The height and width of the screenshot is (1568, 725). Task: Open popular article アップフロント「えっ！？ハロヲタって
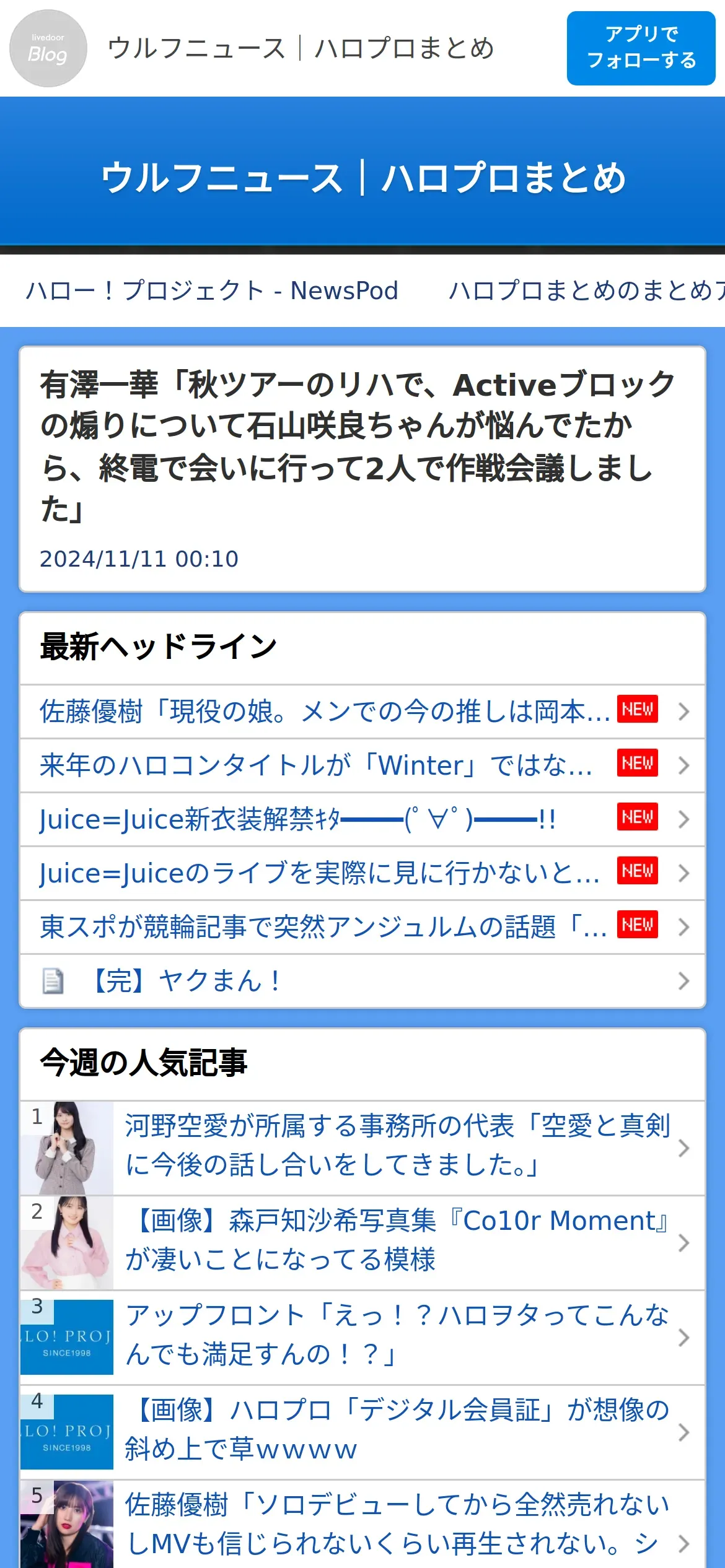point(397,1337)
